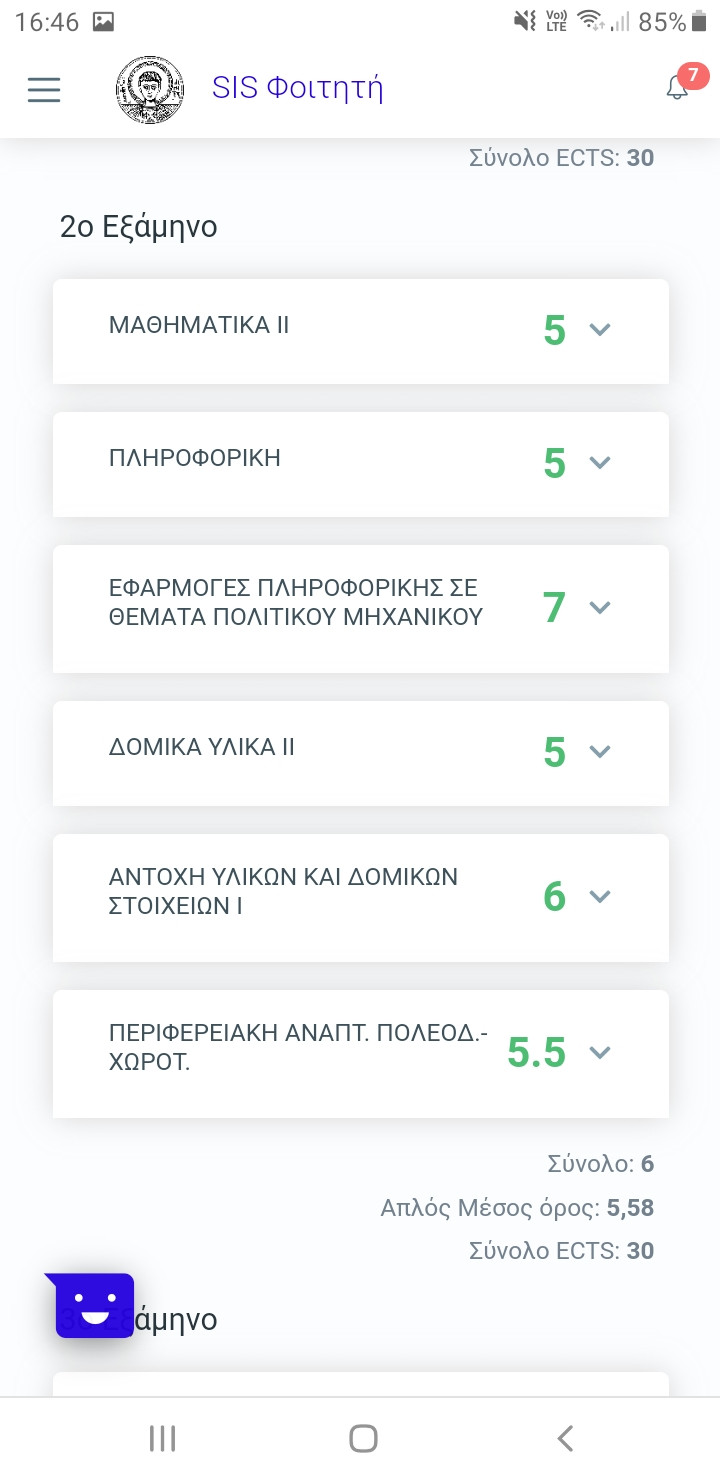The width and height of the screenshot is (720, 1480).
Task: Go to the system home screen
Action: tap(362, 1439)
